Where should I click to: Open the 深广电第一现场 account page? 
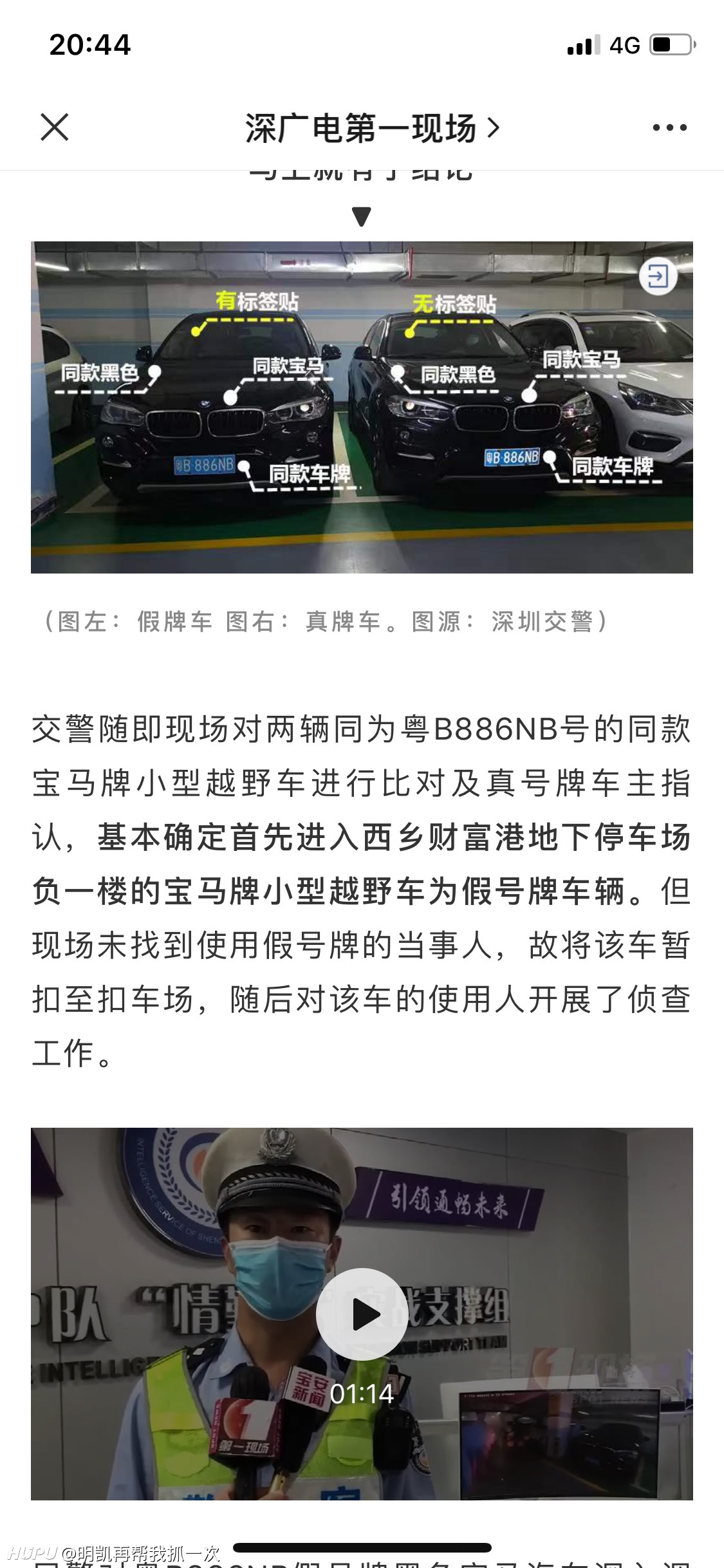tap(372, 127)
